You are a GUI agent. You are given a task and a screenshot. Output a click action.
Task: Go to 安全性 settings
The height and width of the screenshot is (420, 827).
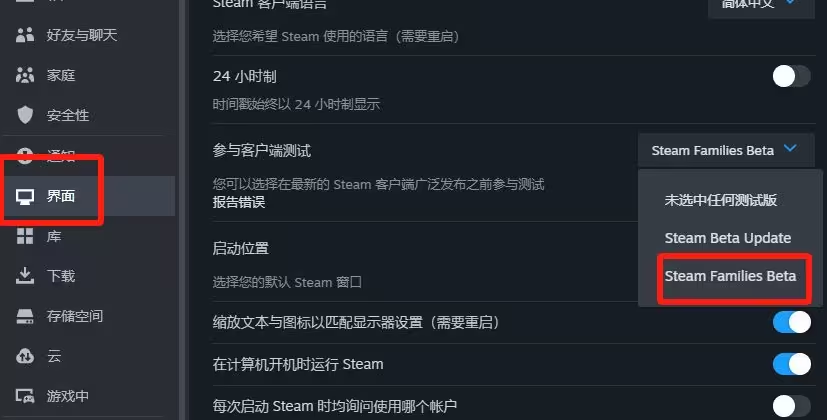pyautogui.click(x=67, y=115)
